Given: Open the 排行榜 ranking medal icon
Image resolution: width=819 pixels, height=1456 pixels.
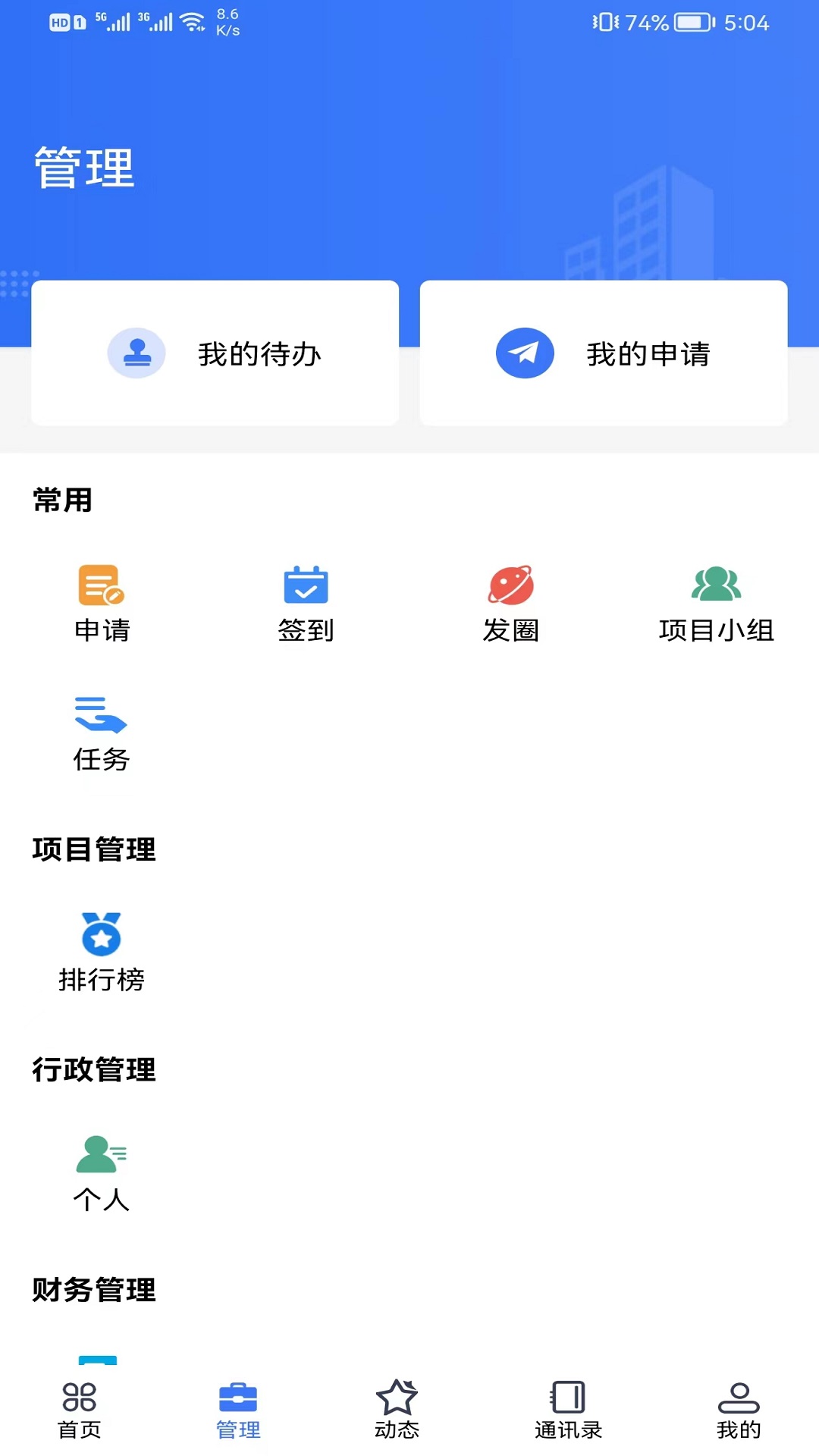Looking at the screenshot, I should [x=101, y=938].
